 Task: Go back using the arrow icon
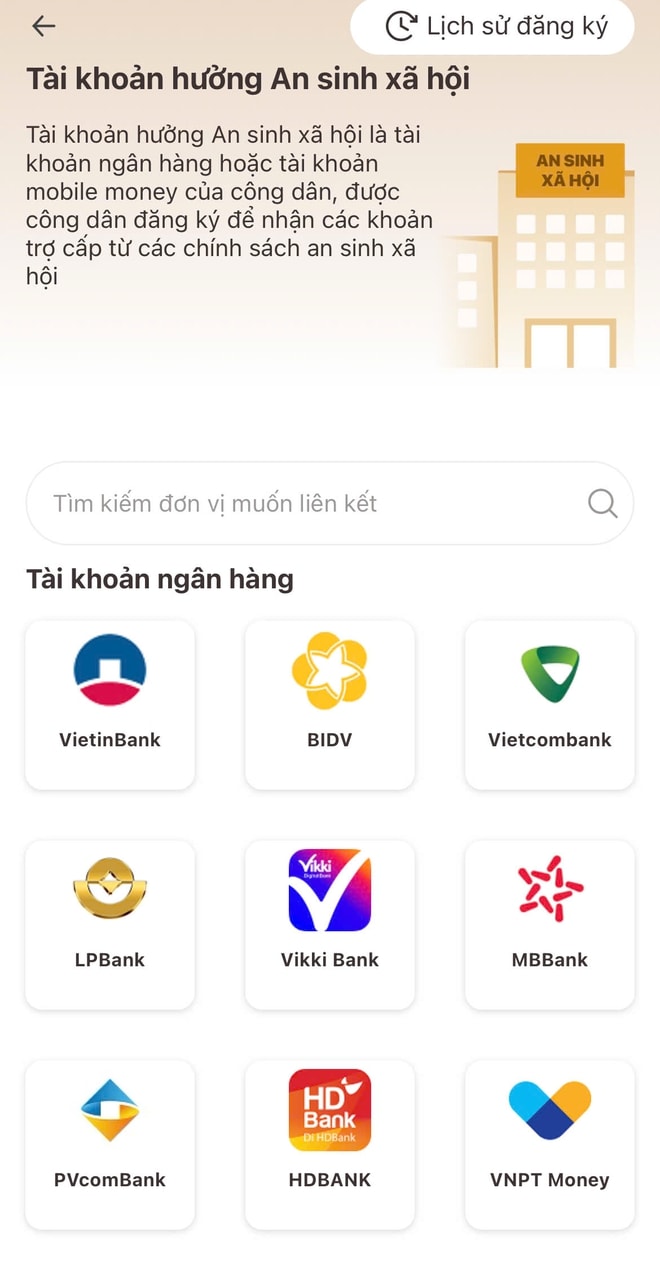[x=43, y=27]
